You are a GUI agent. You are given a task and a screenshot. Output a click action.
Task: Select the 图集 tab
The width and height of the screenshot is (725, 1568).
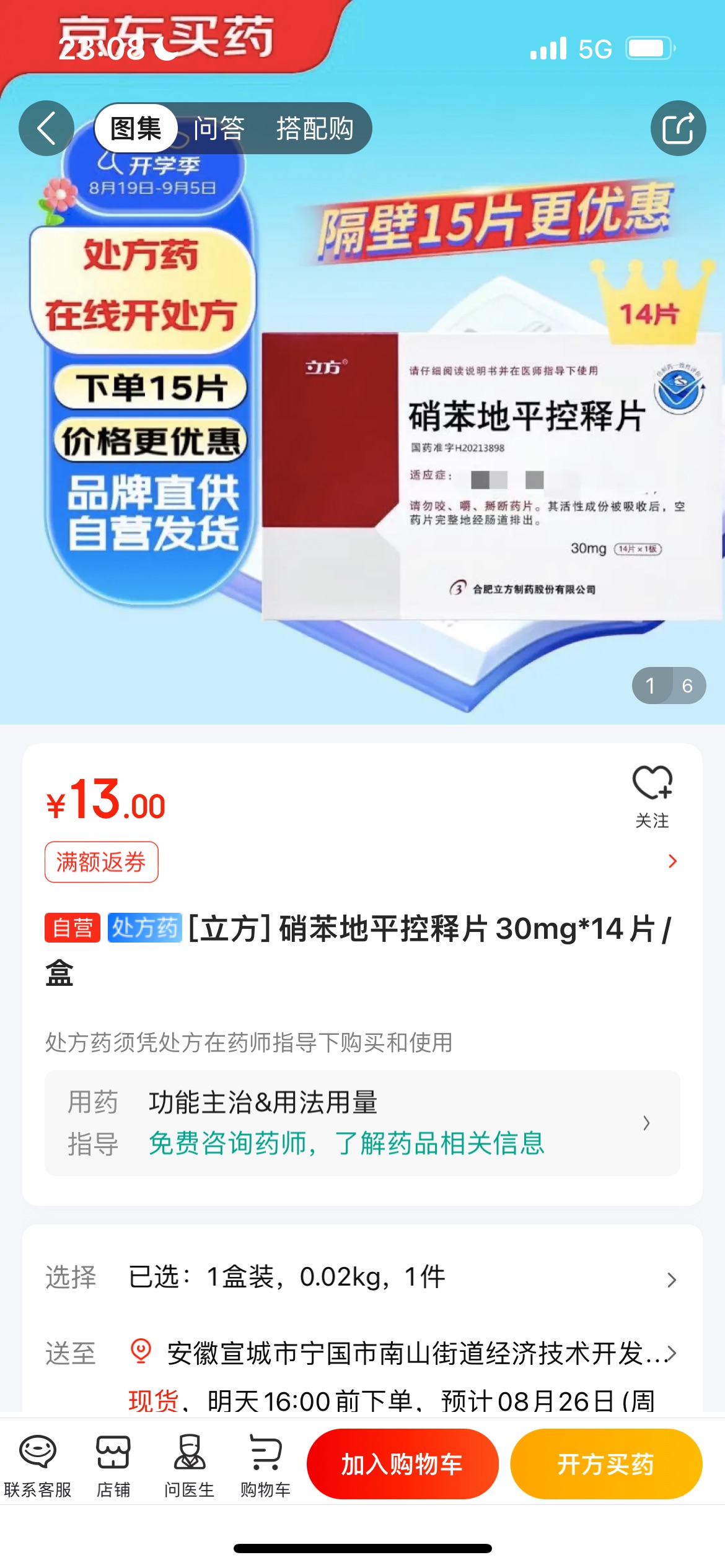coord(136,128)
